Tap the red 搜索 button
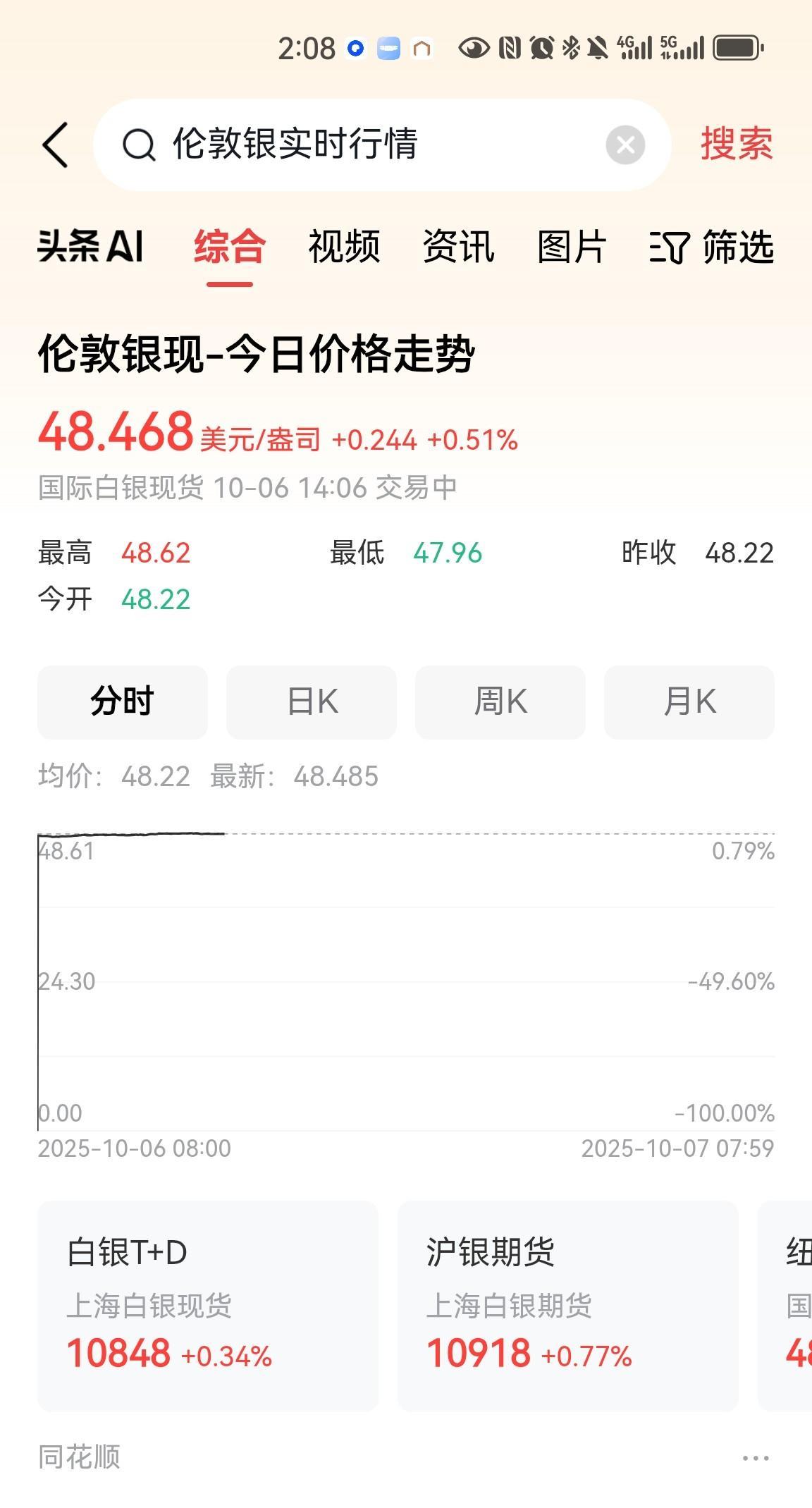 (736, 145)
